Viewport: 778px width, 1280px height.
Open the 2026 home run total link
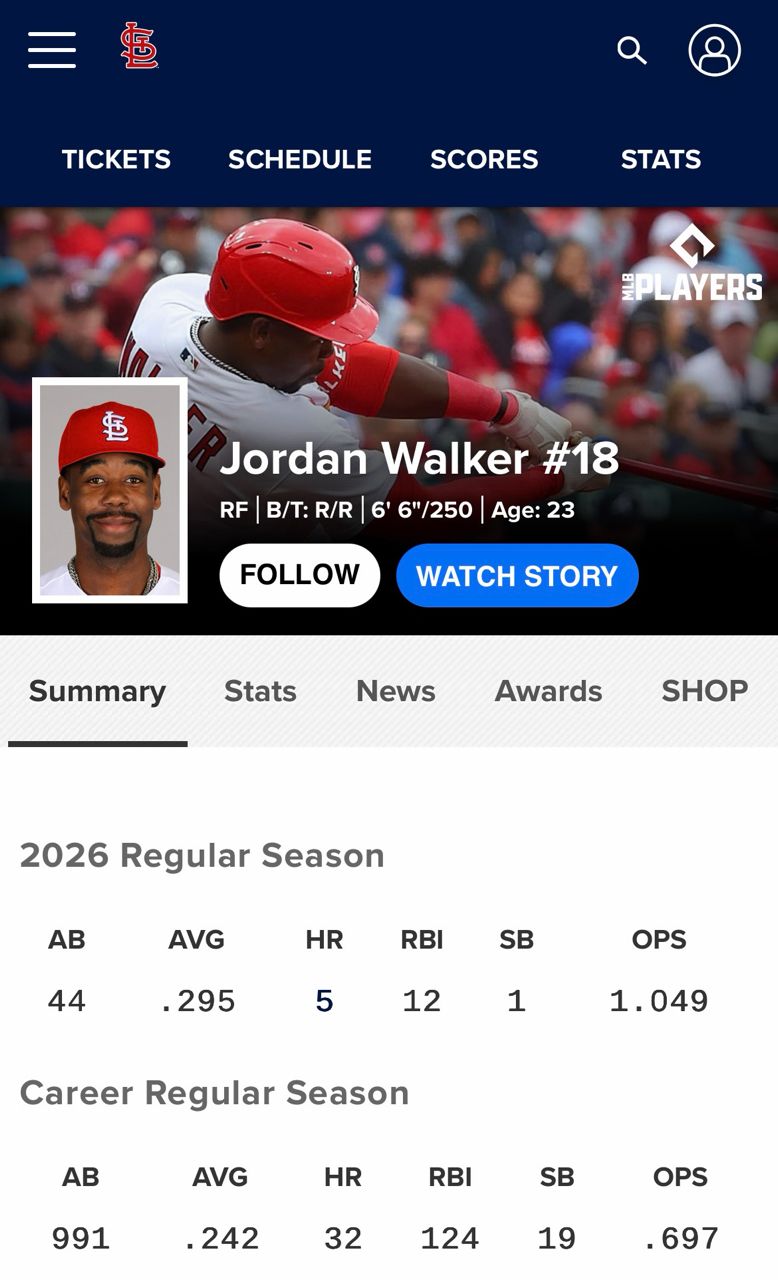coord(324,1001)
